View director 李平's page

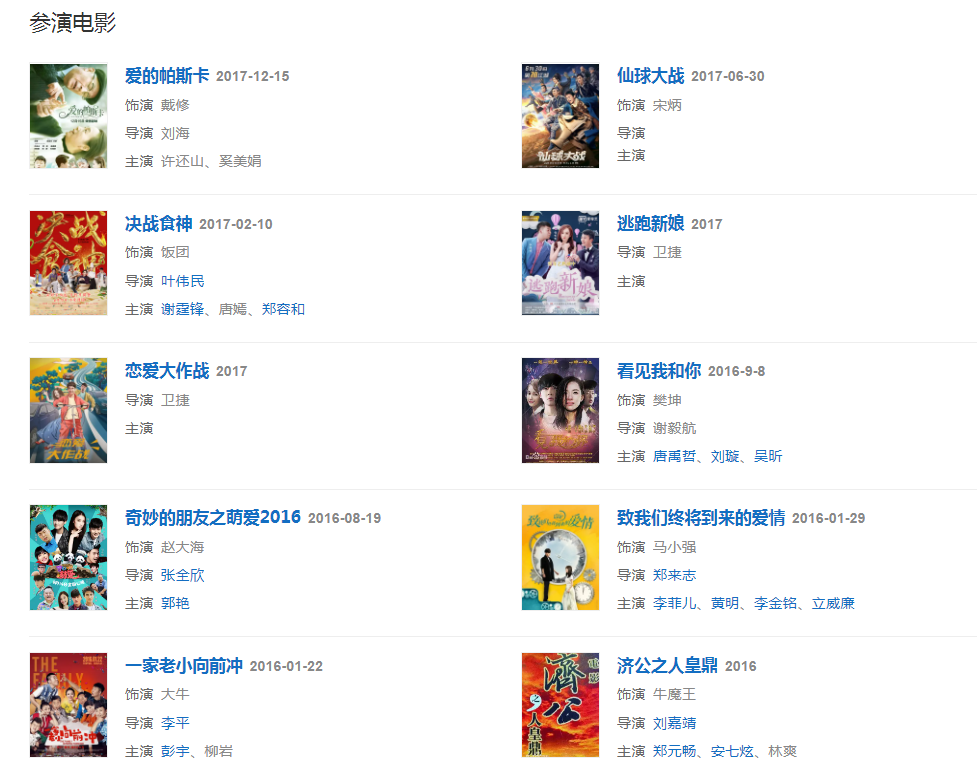click(175, 723)
